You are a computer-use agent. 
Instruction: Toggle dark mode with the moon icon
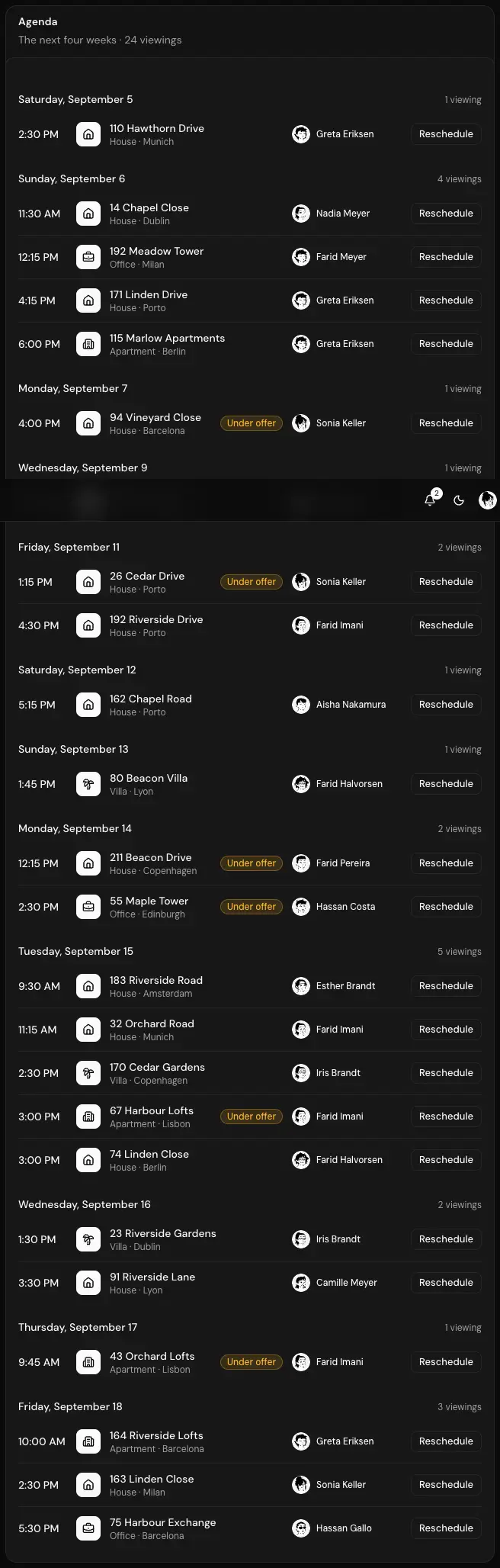click(459, 500)
